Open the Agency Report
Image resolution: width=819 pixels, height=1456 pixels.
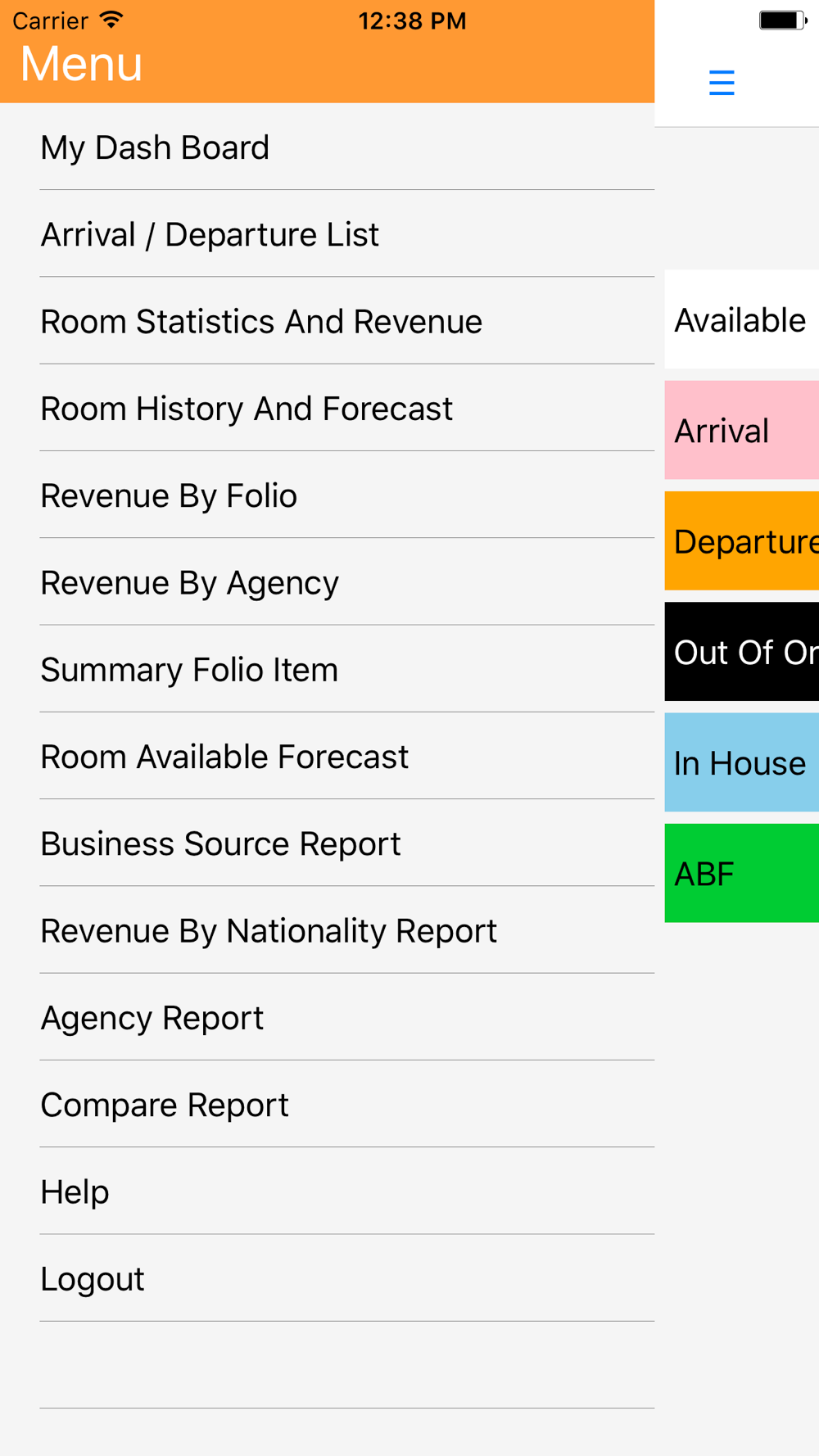coord(328,1017)
